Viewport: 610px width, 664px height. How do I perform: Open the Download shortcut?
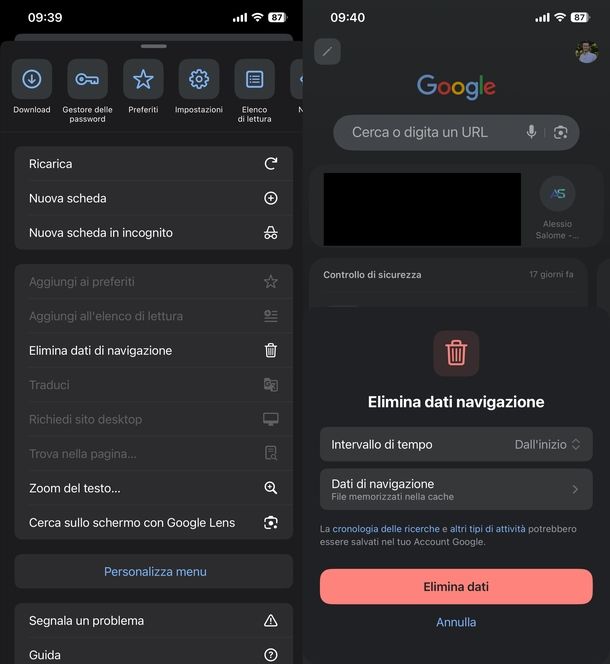click(32, 80)
